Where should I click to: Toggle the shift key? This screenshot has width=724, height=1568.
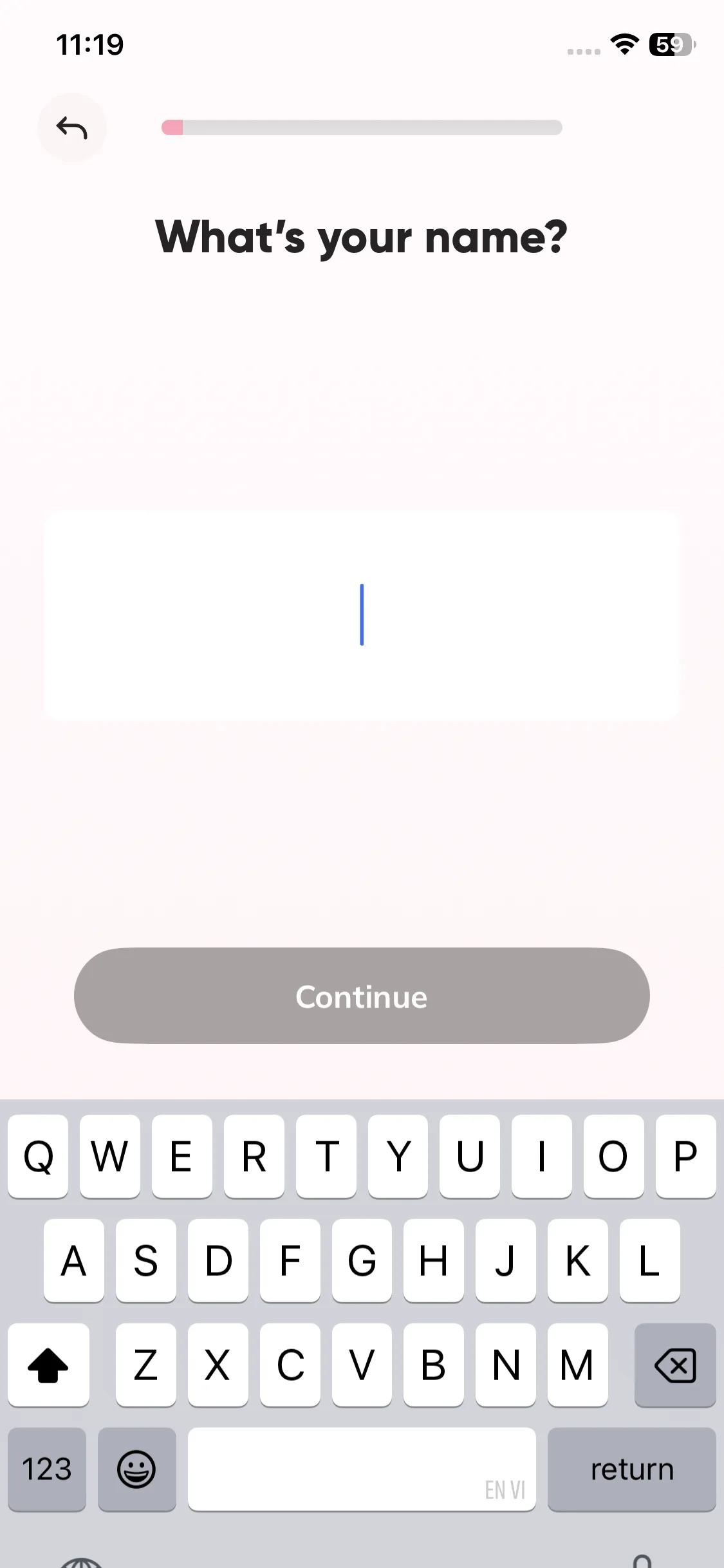click(48, 1365)
